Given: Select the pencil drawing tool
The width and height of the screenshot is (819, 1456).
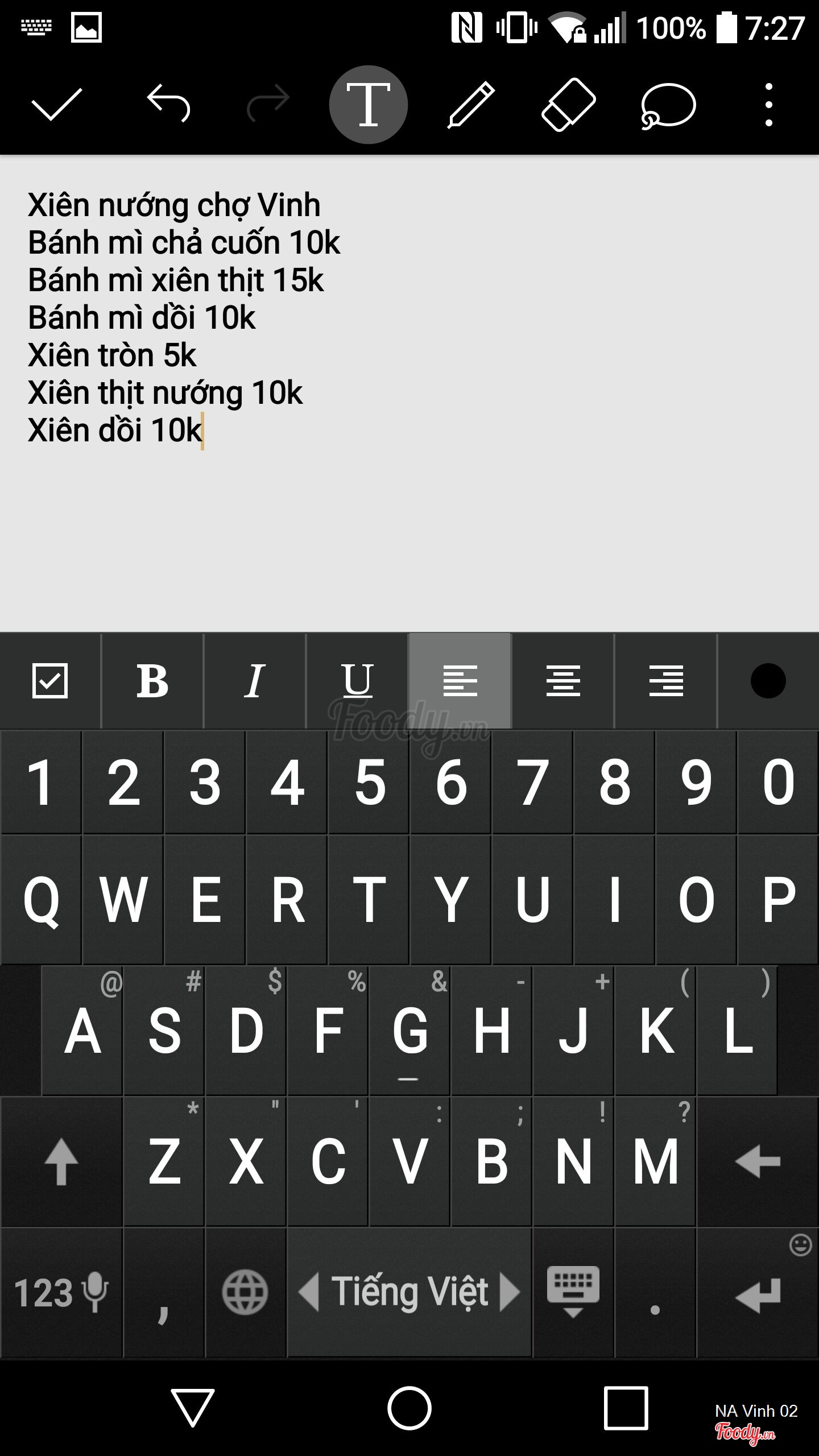Looking at the screenshot, I should pos(471,105).
